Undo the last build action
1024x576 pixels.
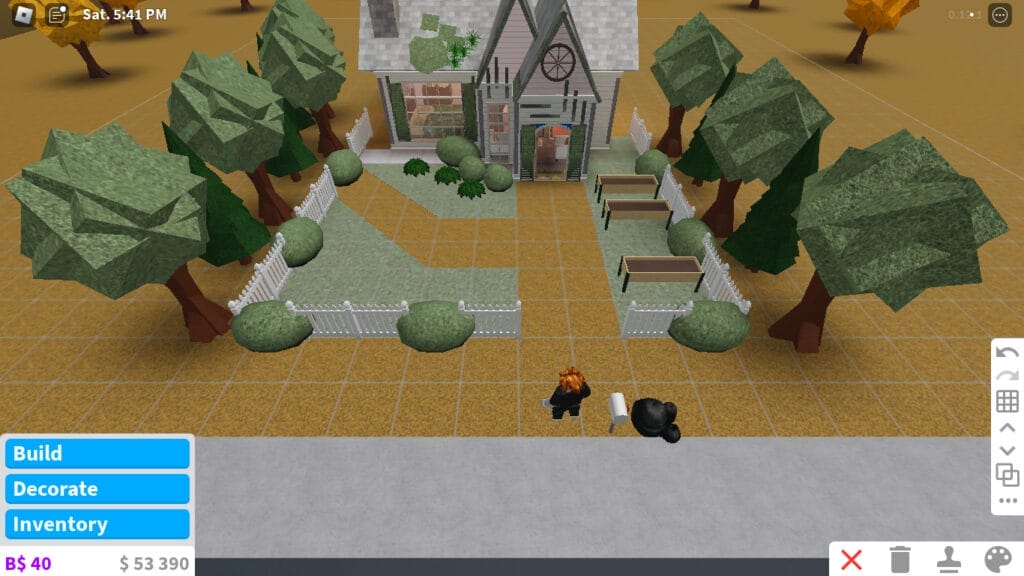tap(1007, 354)
